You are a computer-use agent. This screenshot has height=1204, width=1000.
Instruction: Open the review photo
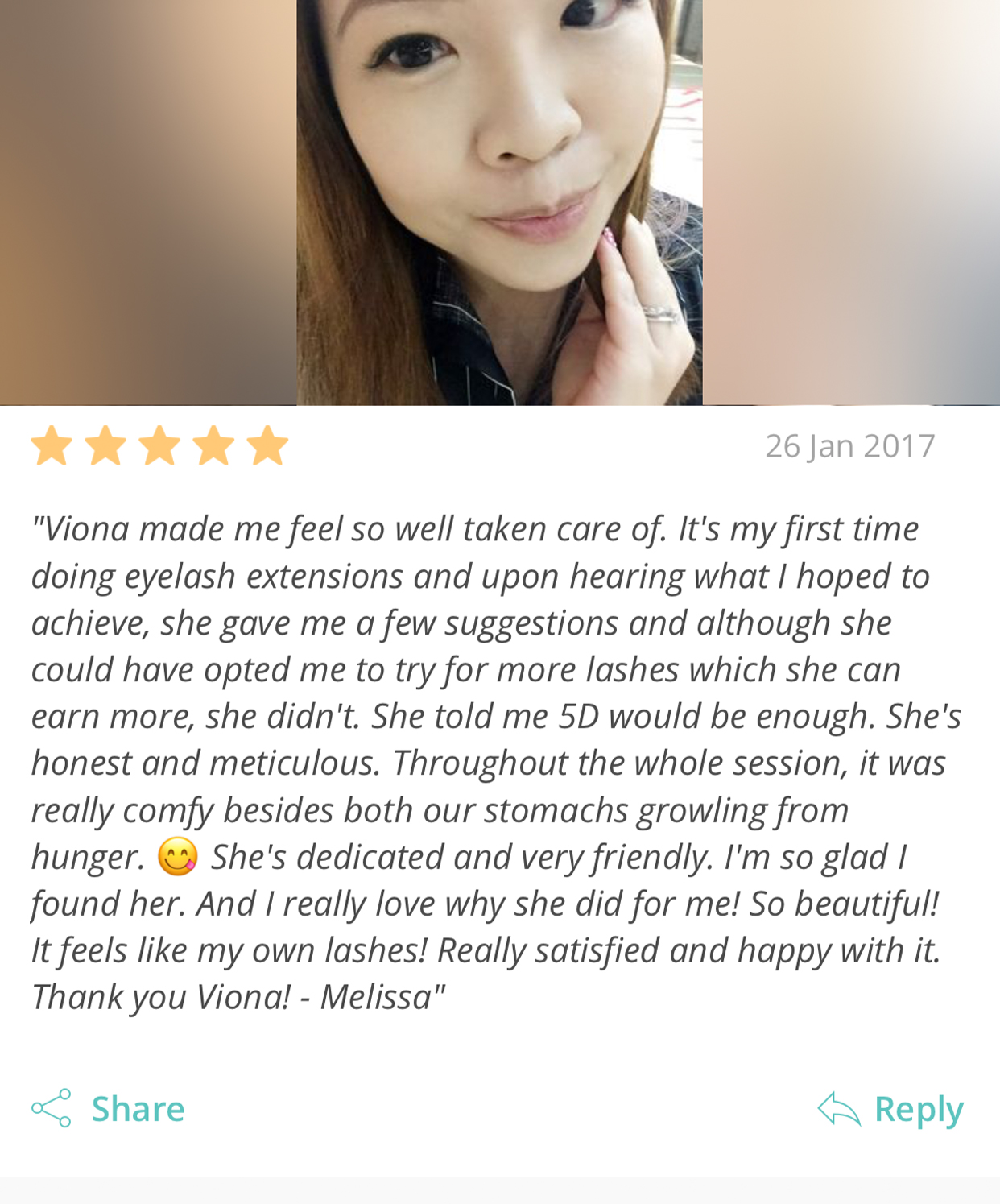coord(499,201)
